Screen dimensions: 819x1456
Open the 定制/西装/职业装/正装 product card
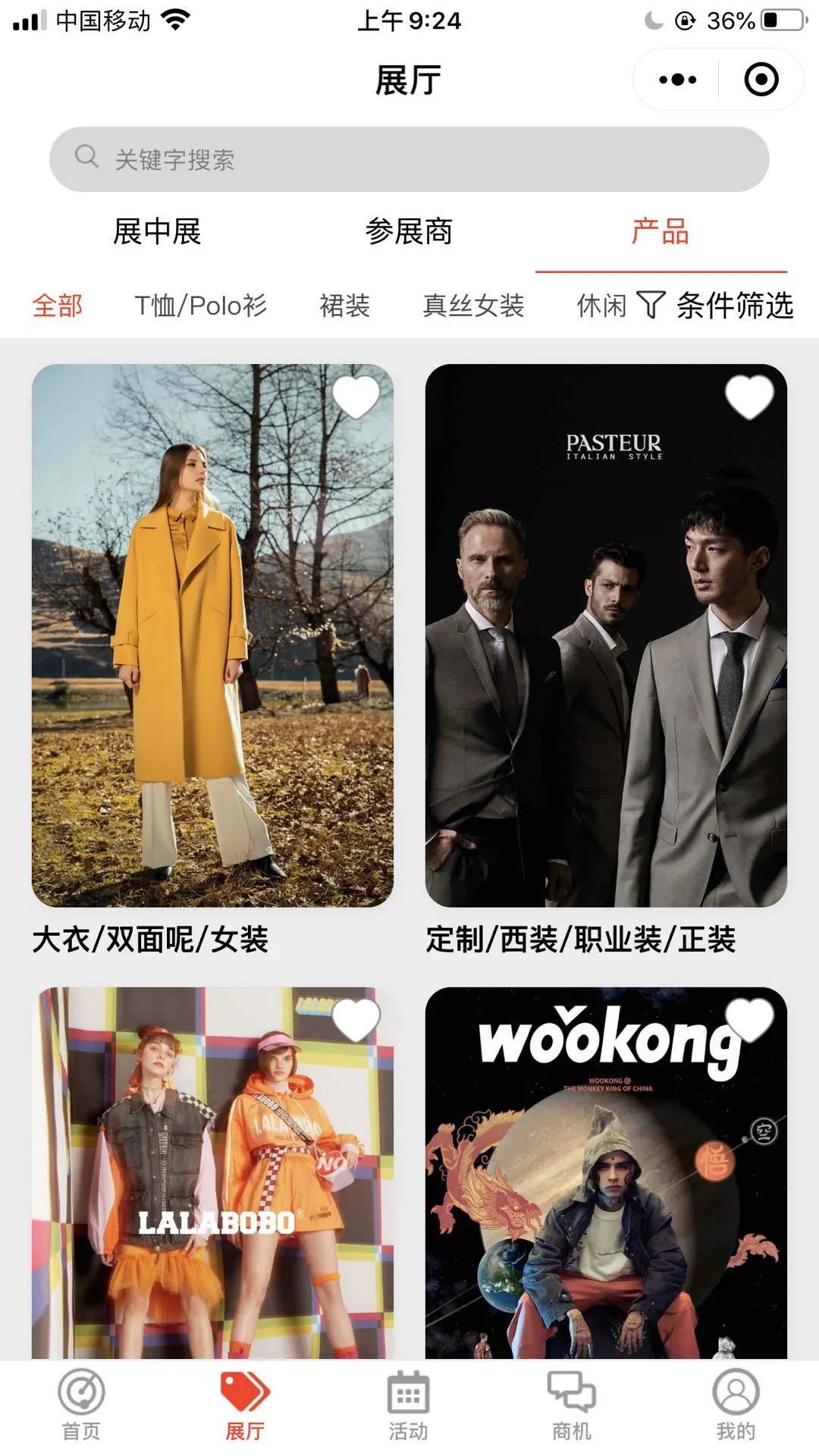[x=606, y=635]
